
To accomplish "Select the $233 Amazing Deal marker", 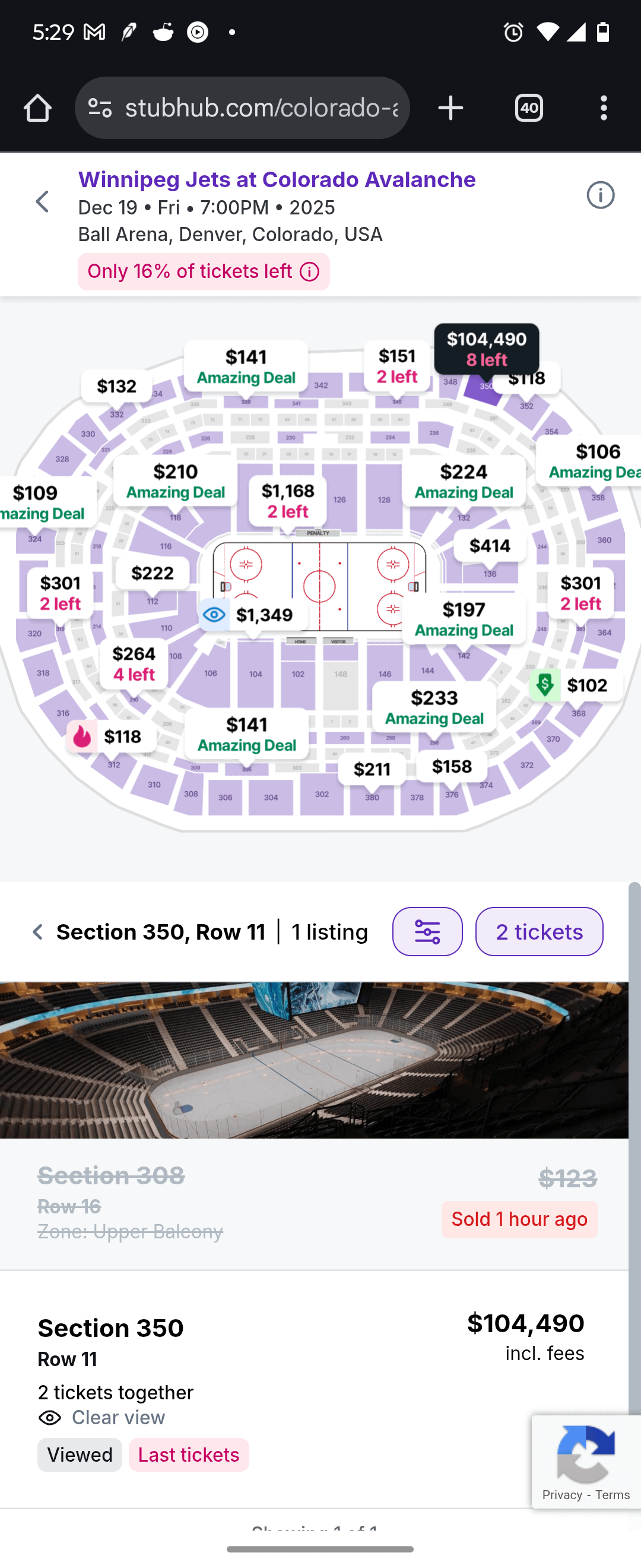I will tap(434, 707).
